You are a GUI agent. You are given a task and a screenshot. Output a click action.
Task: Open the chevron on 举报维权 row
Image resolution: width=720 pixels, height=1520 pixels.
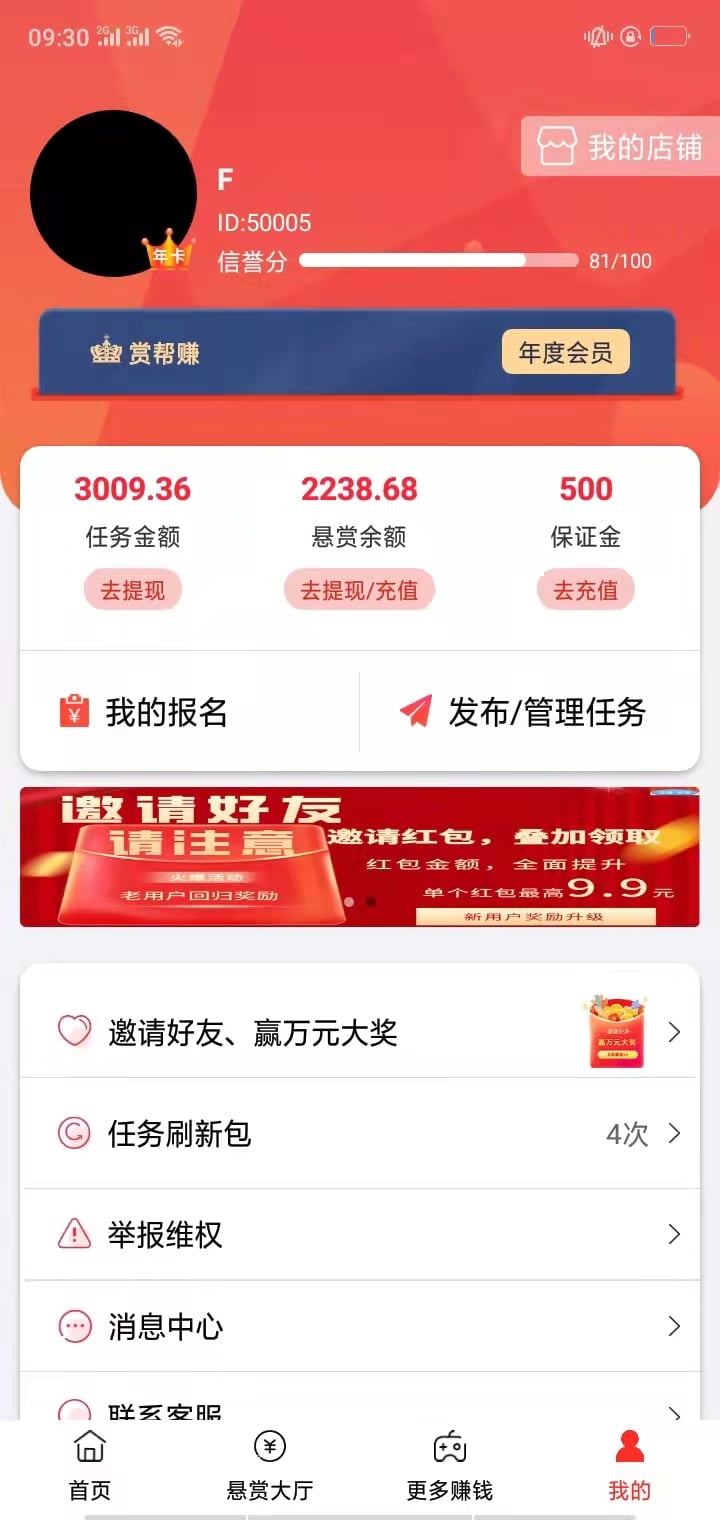(674, 1234)
